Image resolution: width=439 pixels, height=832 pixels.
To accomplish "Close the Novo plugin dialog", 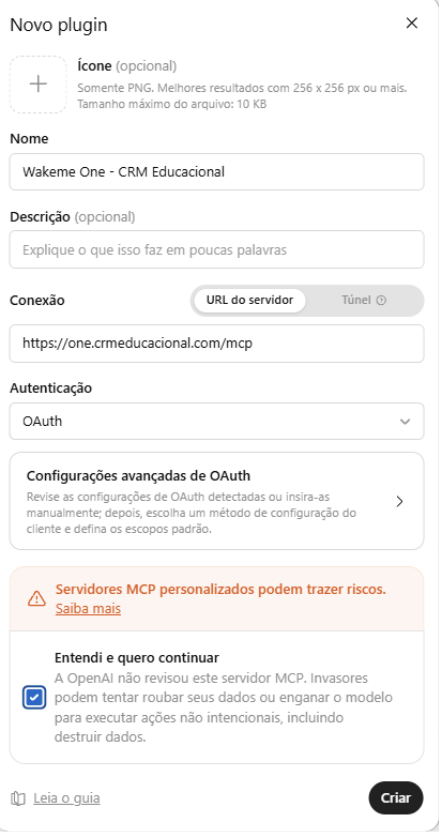I will [411, 23].
